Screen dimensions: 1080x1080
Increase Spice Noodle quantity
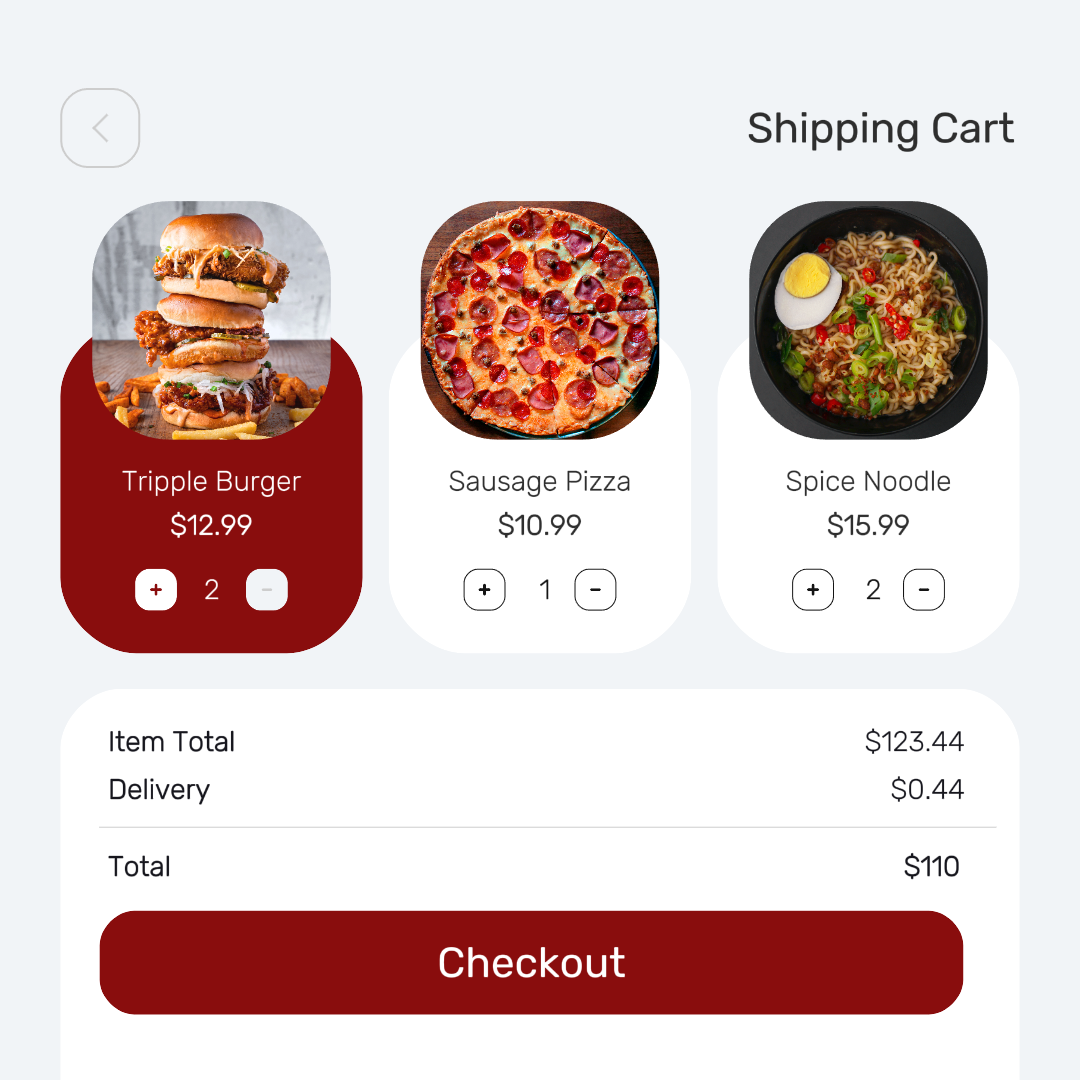tap(813, 590)
